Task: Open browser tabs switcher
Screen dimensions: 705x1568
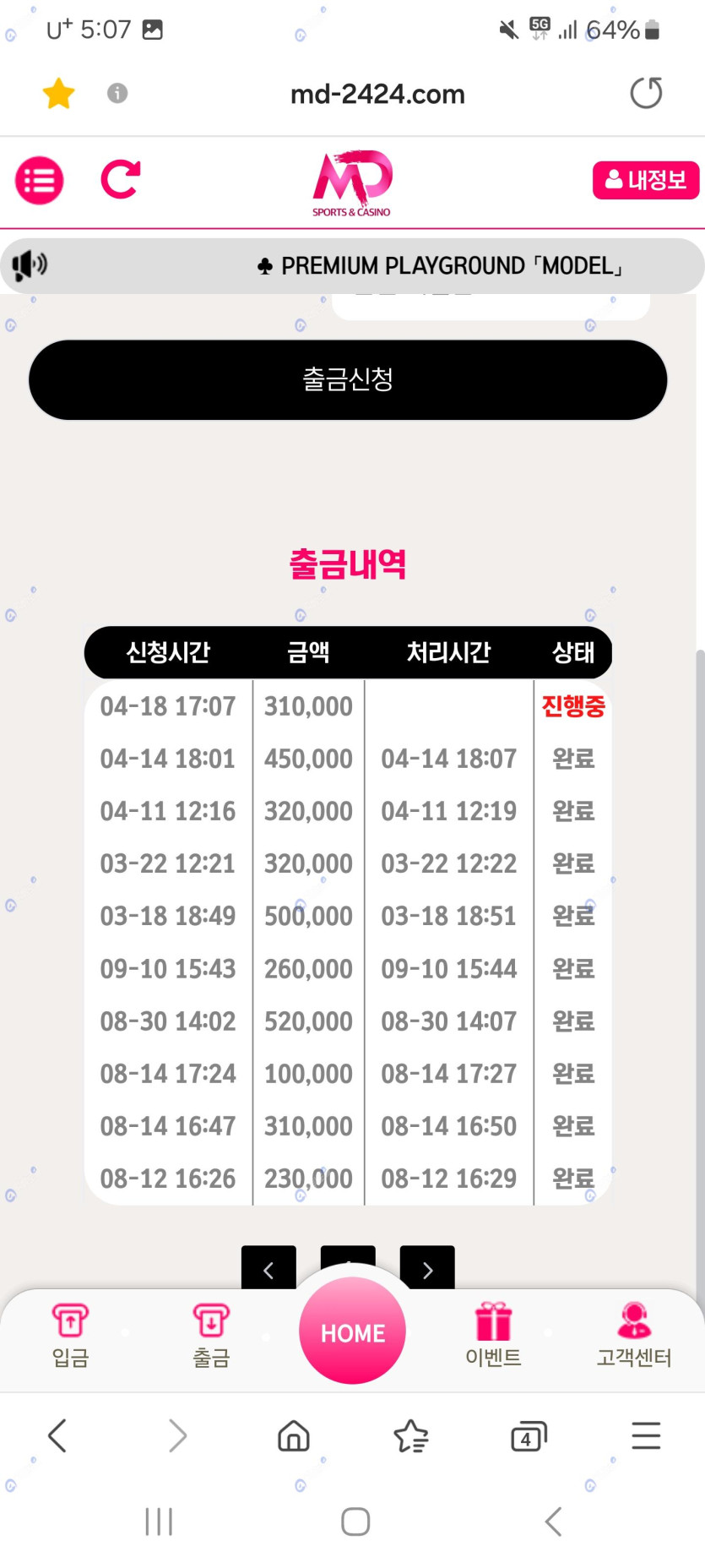Action: [529, 1435]
